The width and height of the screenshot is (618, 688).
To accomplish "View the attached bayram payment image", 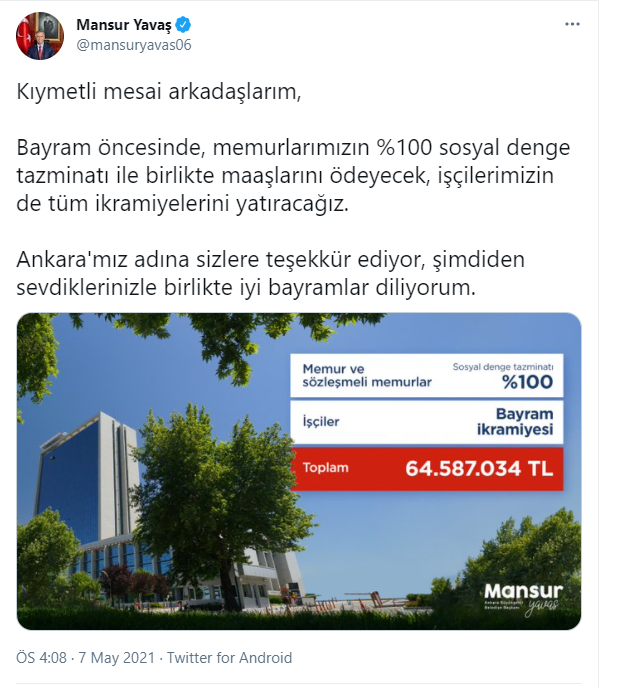I will click(298, 471).
